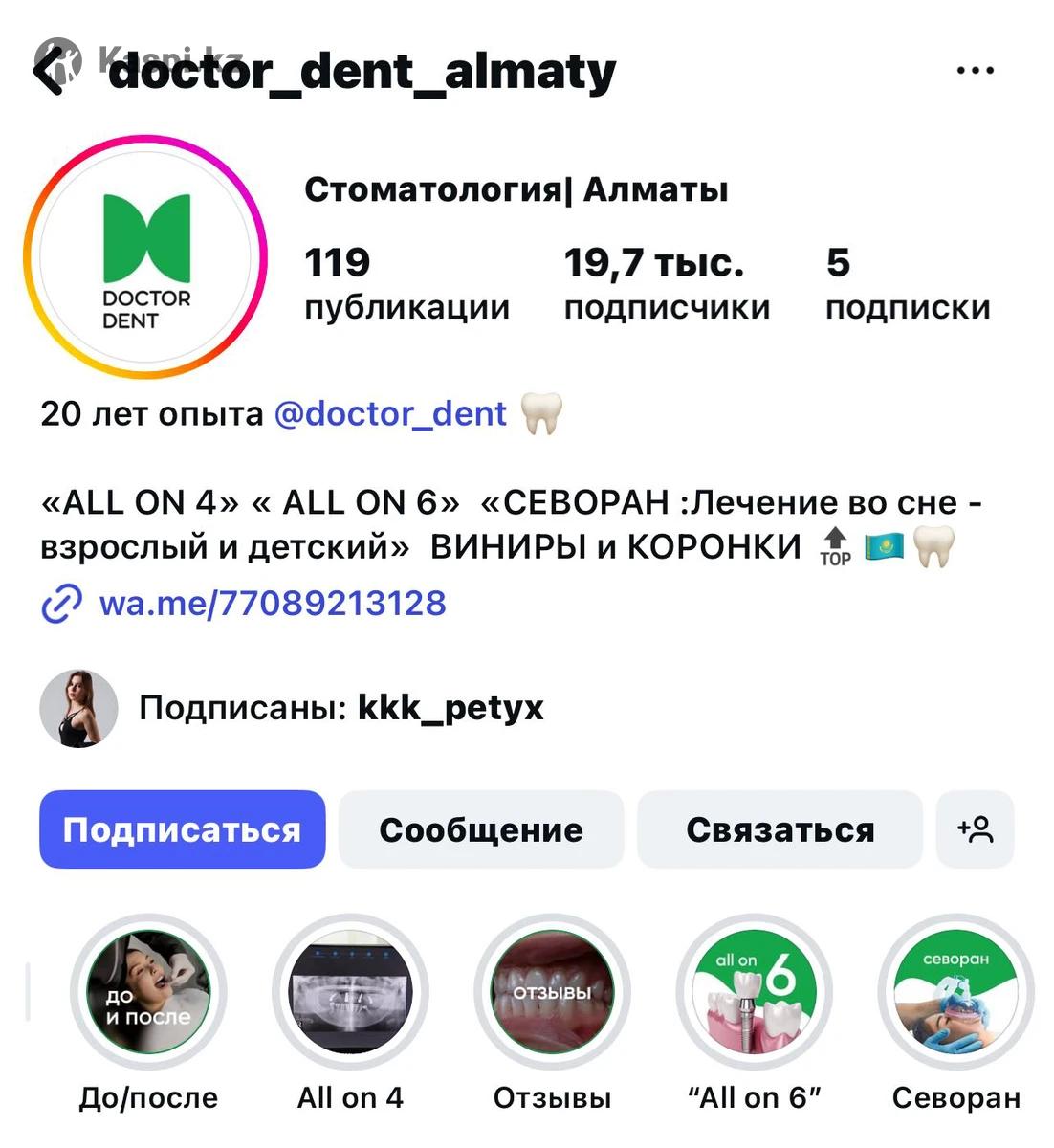View the 19,7 тыс. подписчики list
This screenshot has width=1054, height=1148.
pyautogui.click(x=667, y=284)
